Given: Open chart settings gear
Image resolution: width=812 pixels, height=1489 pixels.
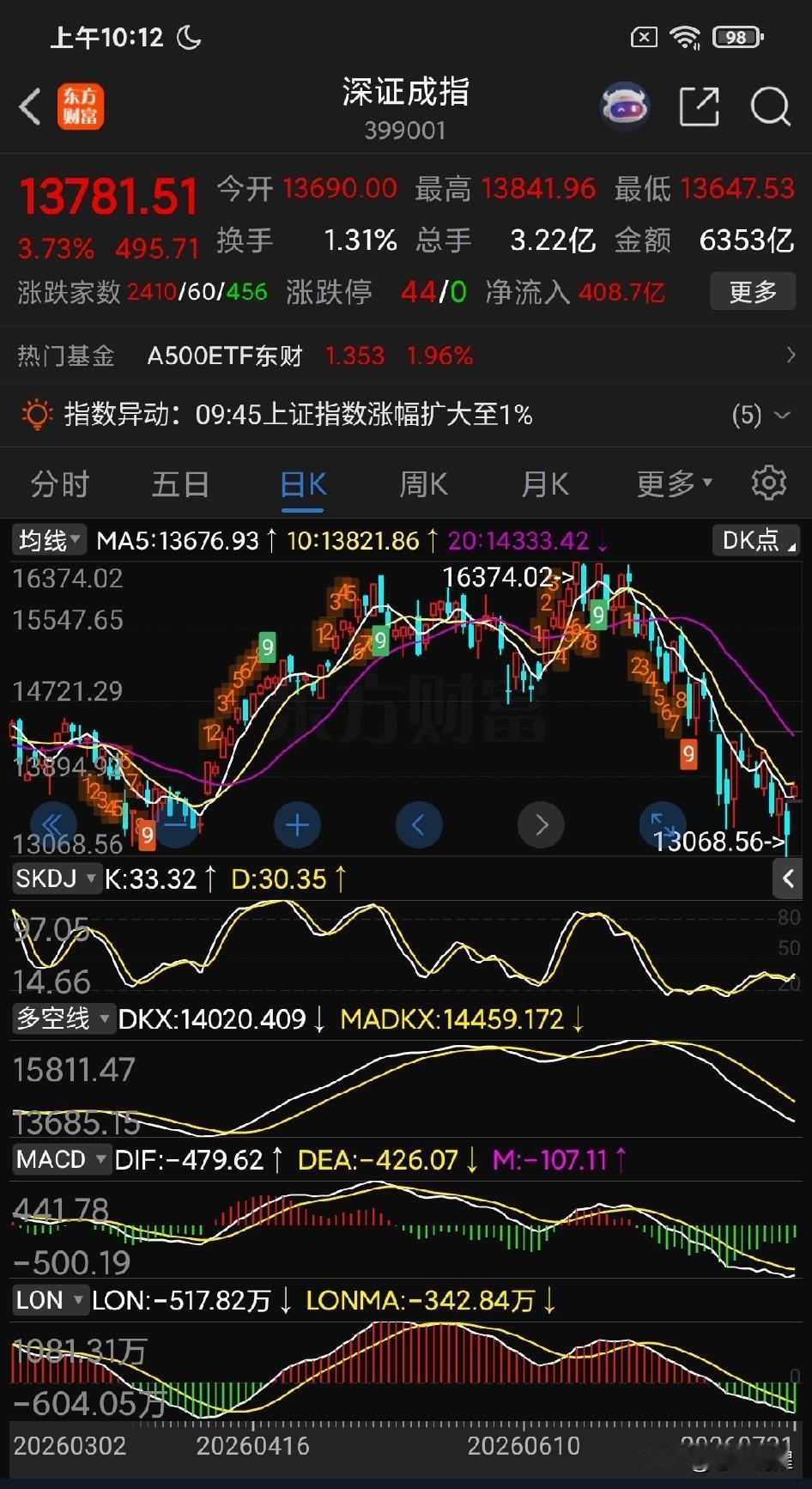Looking at the screenshot, I should pos(769,483).
